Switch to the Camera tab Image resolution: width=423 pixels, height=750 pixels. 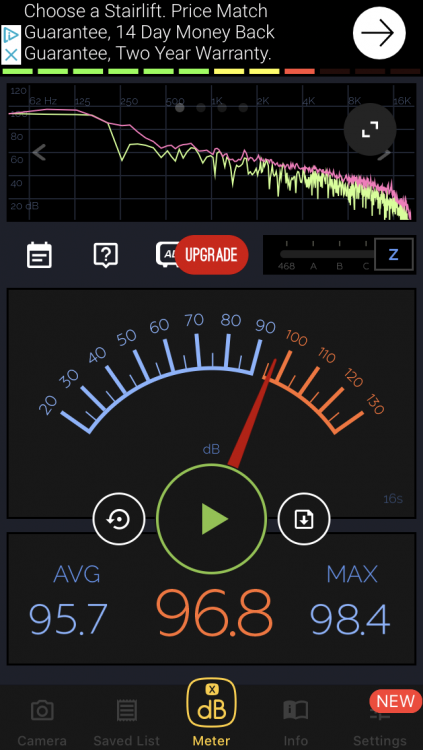42,722
